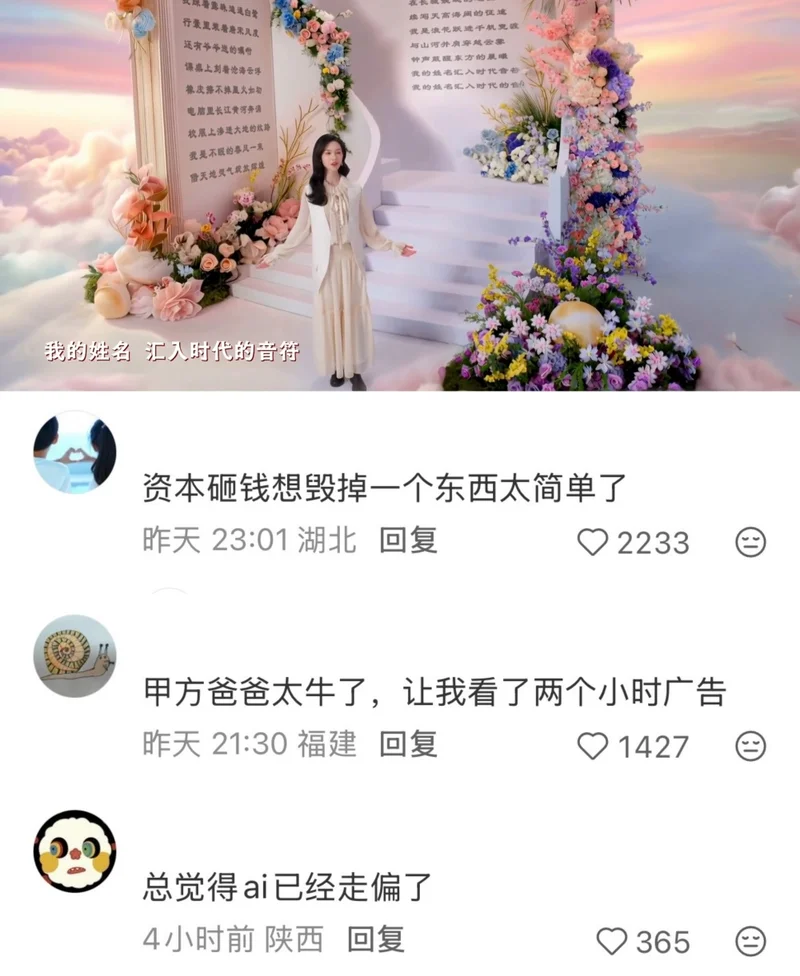This screenshot has height=976, width=800.
Task: Reply to the 总觉得ai已经走偏了 comment
Action: [x=376, y=940]
